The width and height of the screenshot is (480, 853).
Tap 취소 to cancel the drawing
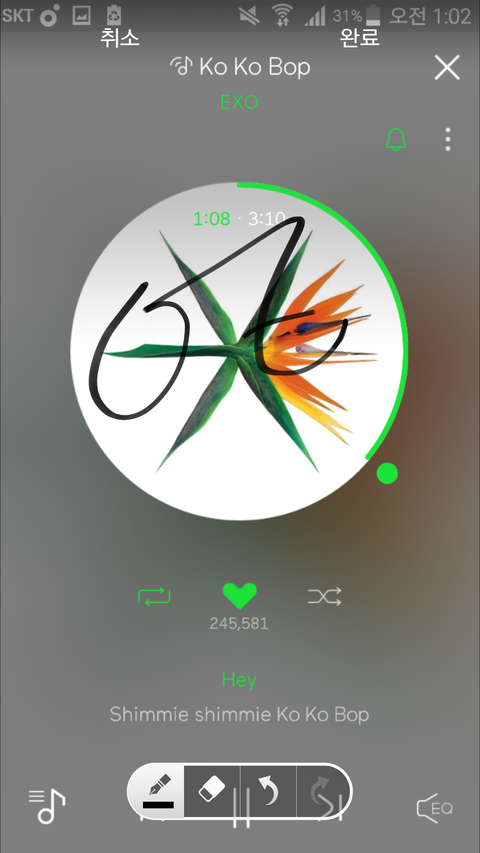point(120,38)
